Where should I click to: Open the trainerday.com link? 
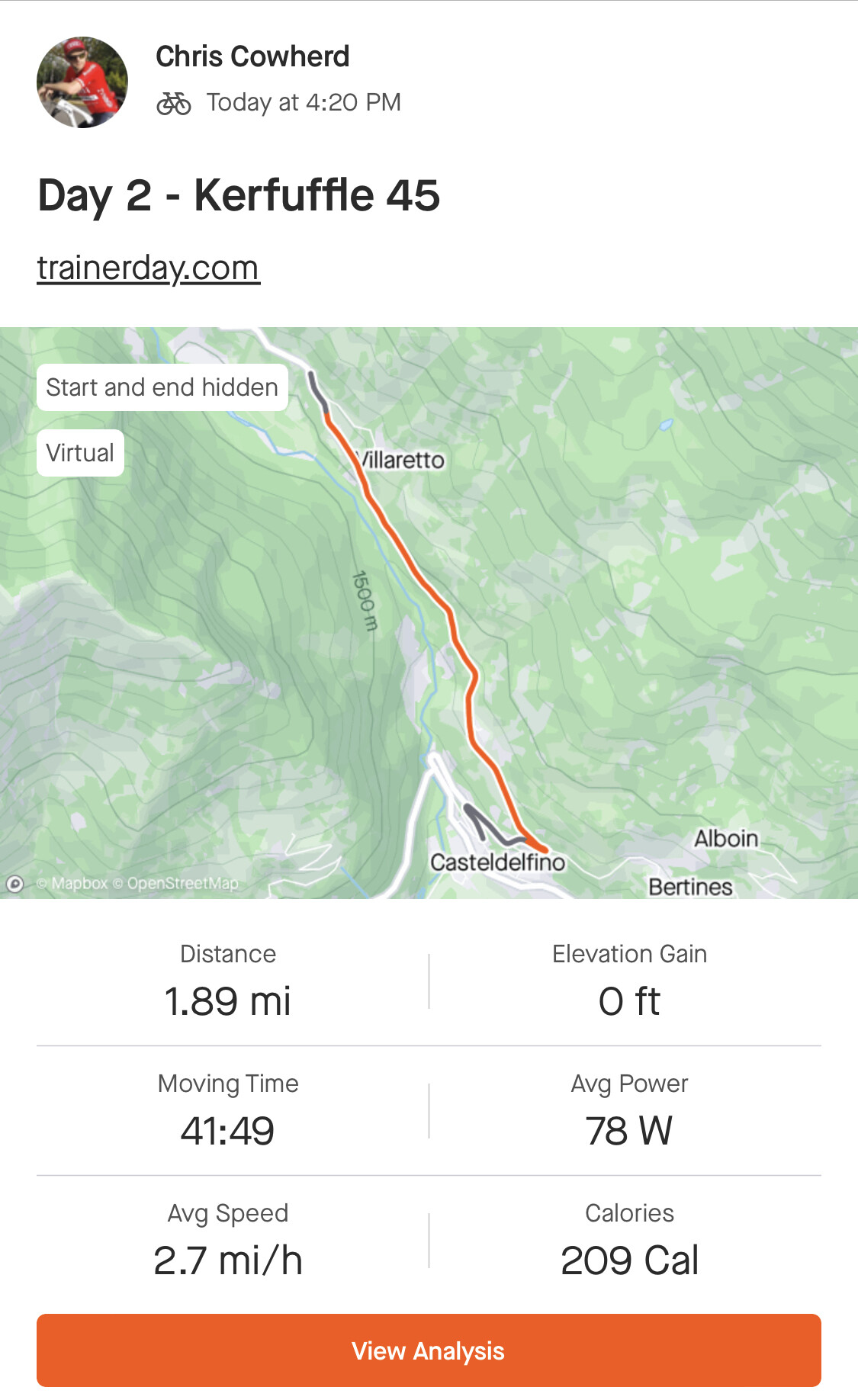pos(149,268)
